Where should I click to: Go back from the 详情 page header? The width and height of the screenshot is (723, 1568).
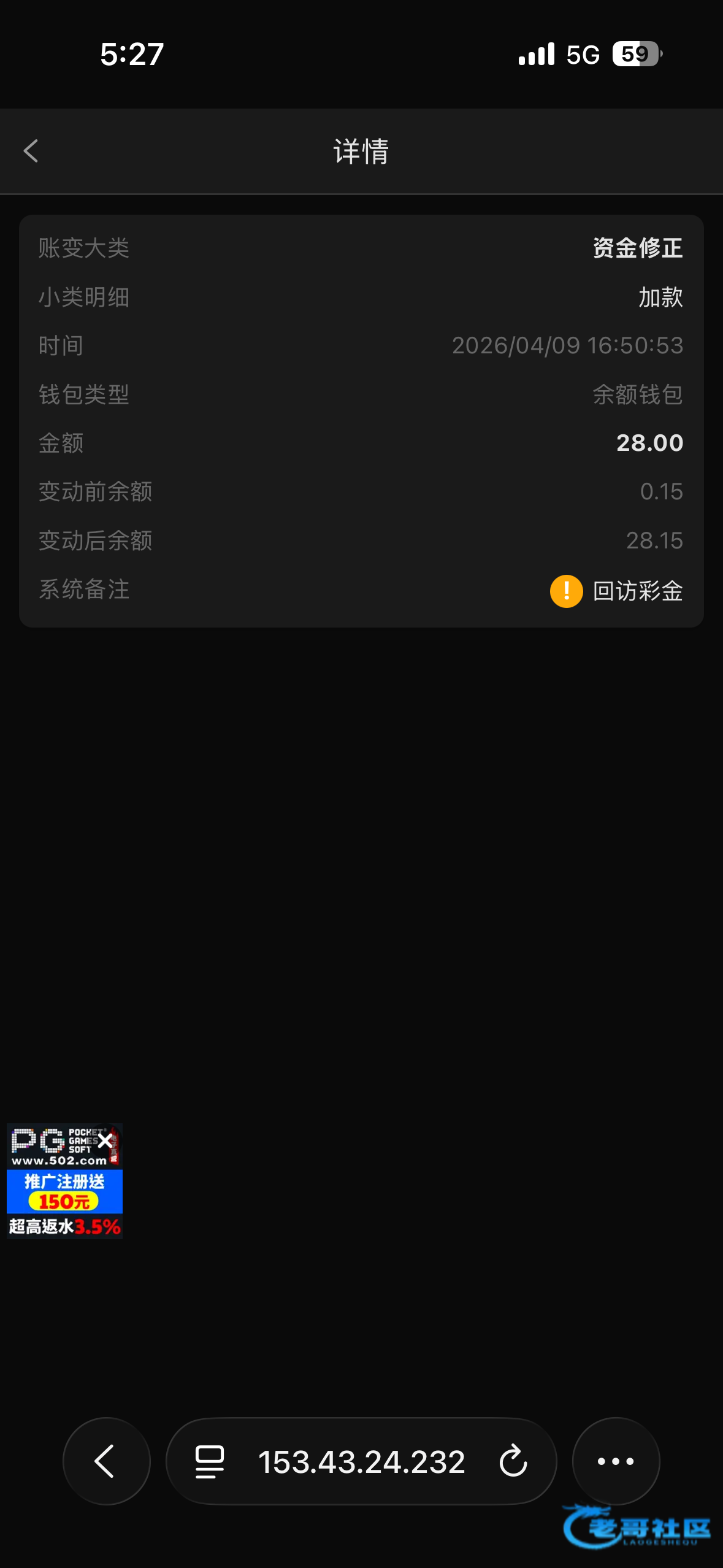coord(31,151)
